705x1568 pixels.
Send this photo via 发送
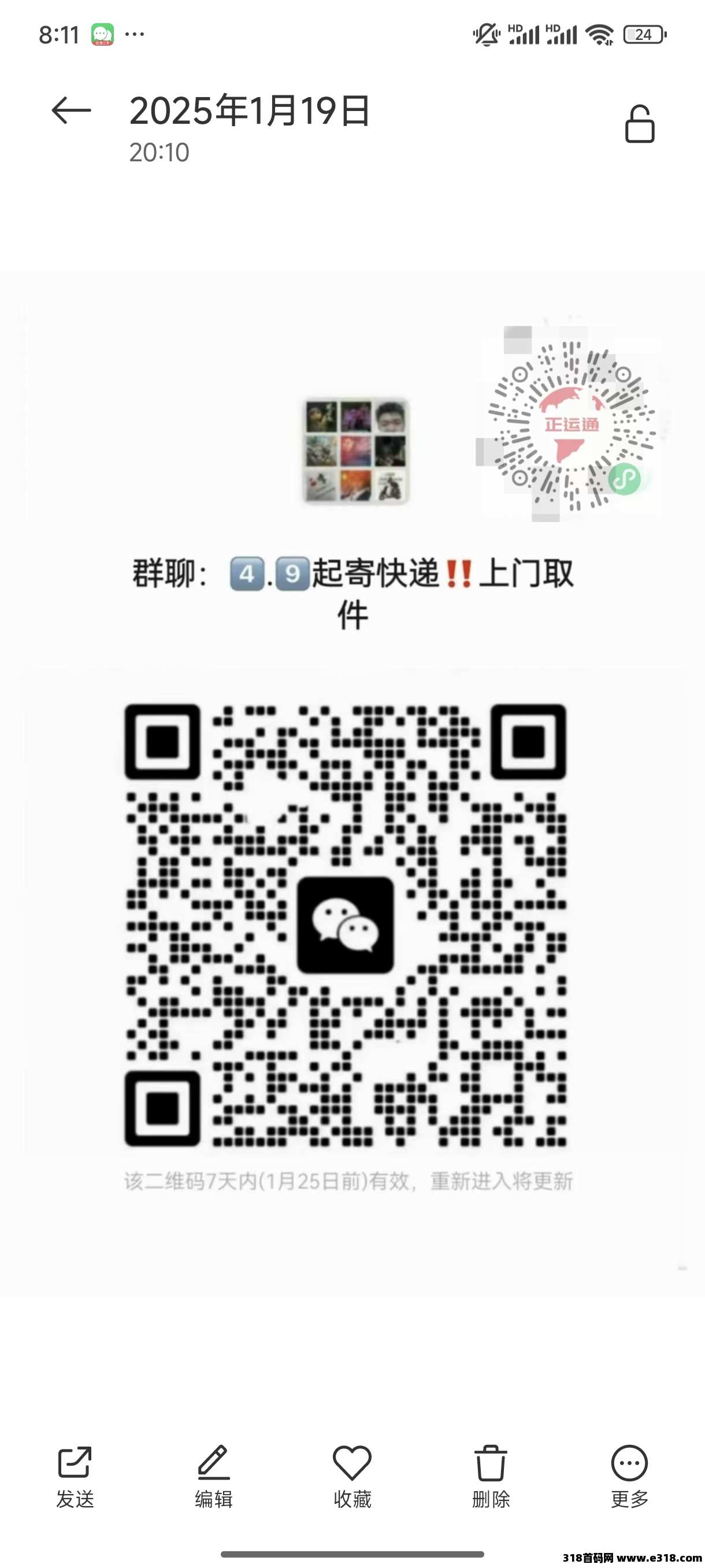(x=75, y=1476)
